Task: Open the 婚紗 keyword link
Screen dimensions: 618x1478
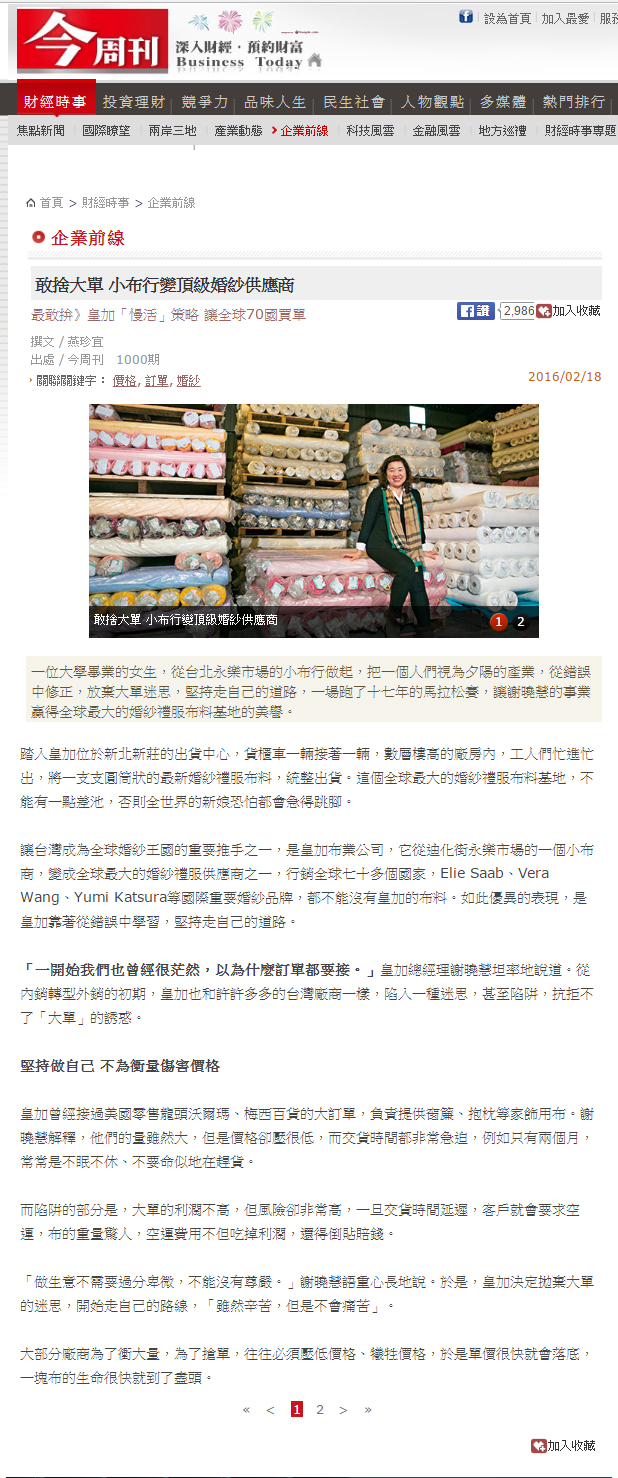Action: pos(188,381)
